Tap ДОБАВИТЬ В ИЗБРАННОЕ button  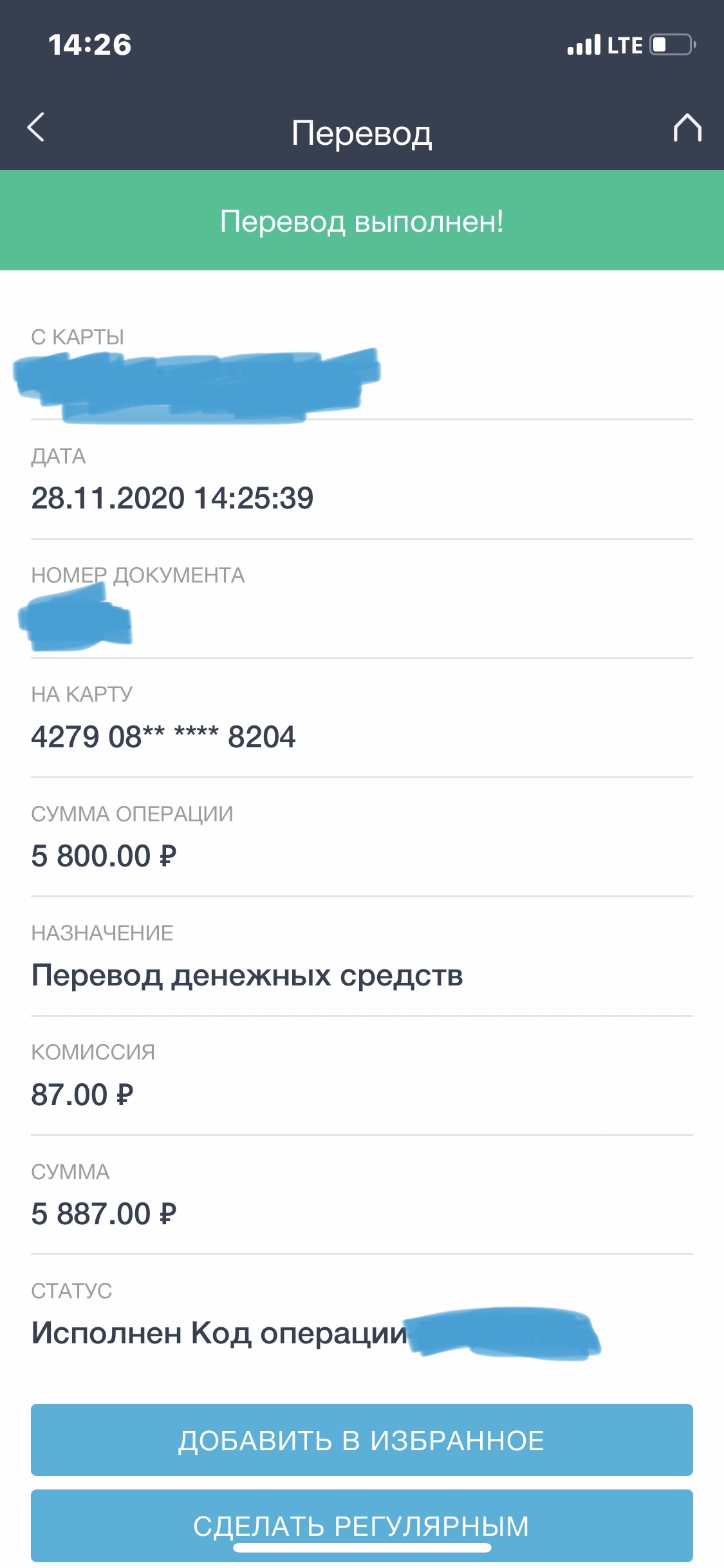click(362, 1440)
